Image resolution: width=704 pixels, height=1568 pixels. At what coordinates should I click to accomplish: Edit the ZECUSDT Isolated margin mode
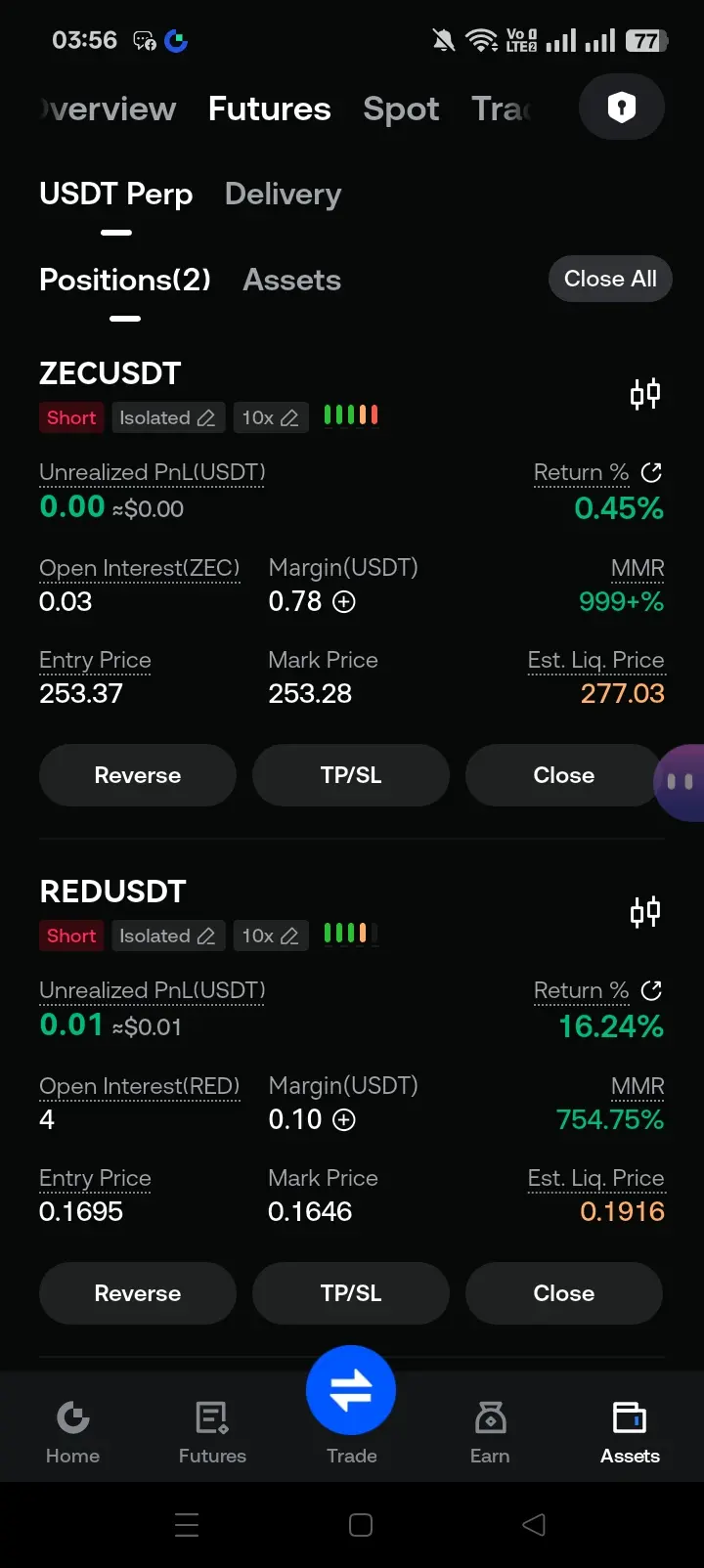[167, 417]
